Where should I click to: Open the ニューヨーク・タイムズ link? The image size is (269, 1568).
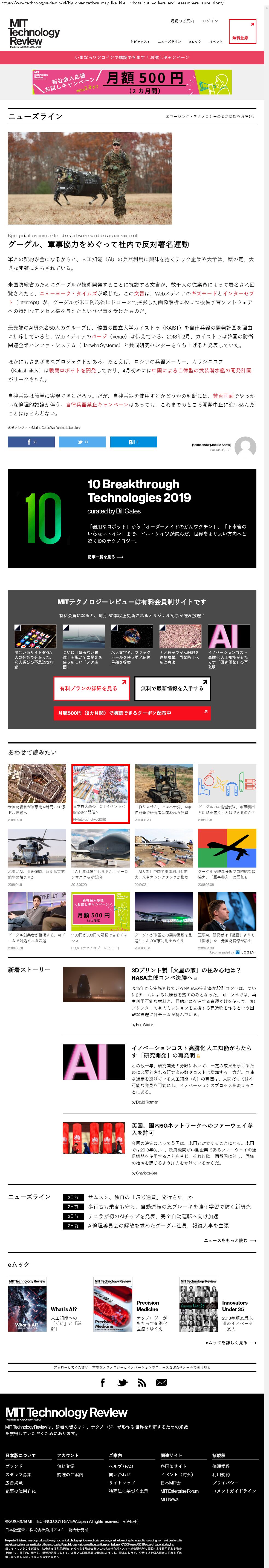pyautogui.click(x=62, y=293)
